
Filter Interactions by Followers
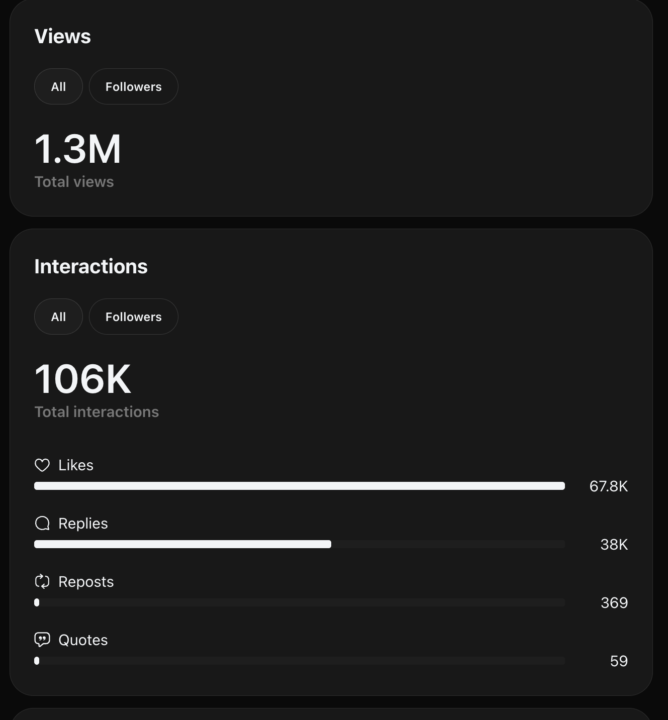coord(133,317)
